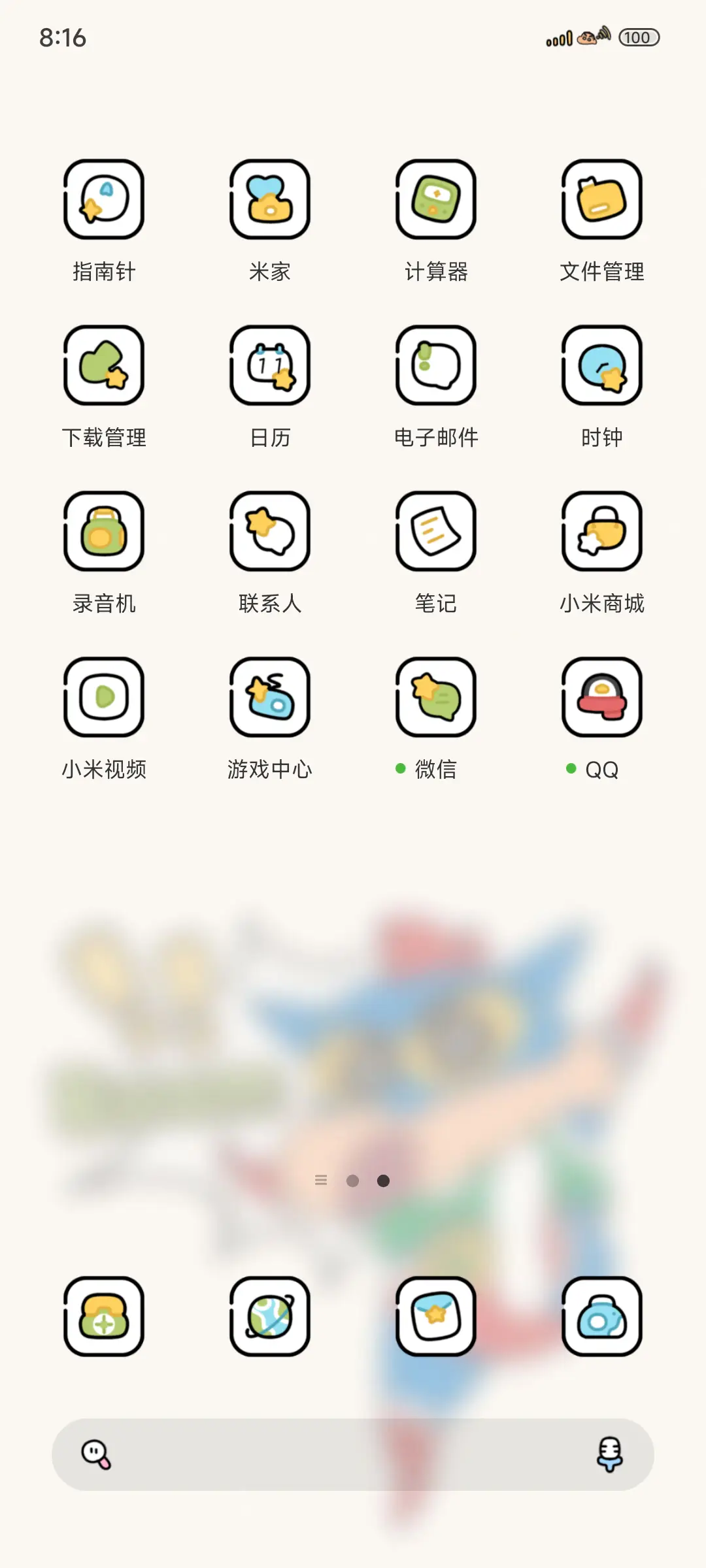Start the 录音机 voice recorder

(x=105, y=531)
